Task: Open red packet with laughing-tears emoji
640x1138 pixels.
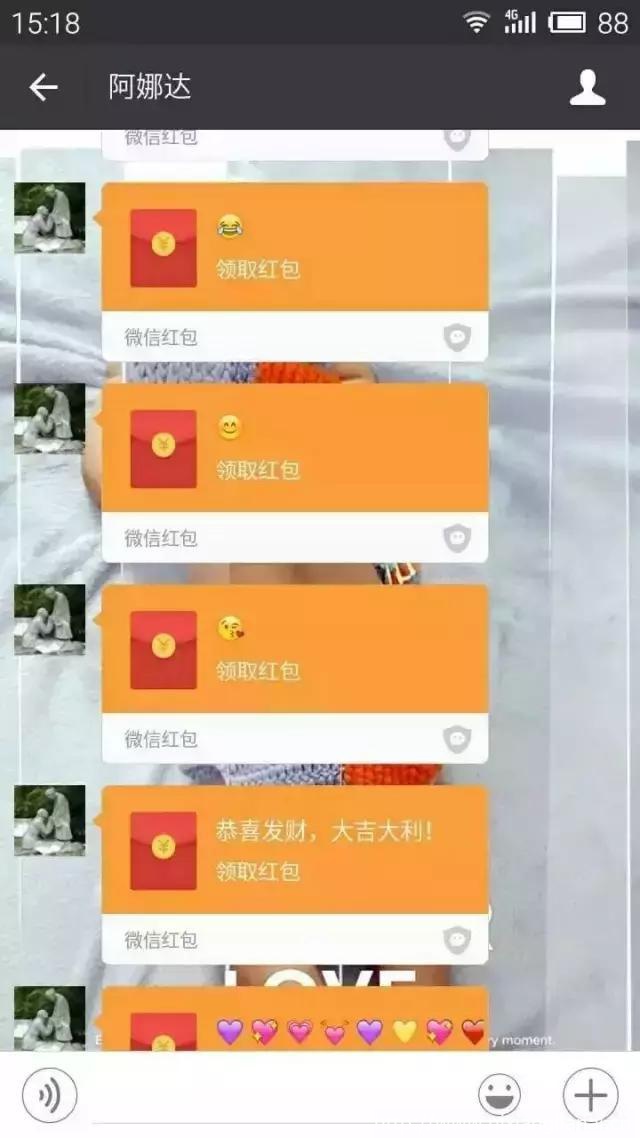Action: click(x=294, y=249)
